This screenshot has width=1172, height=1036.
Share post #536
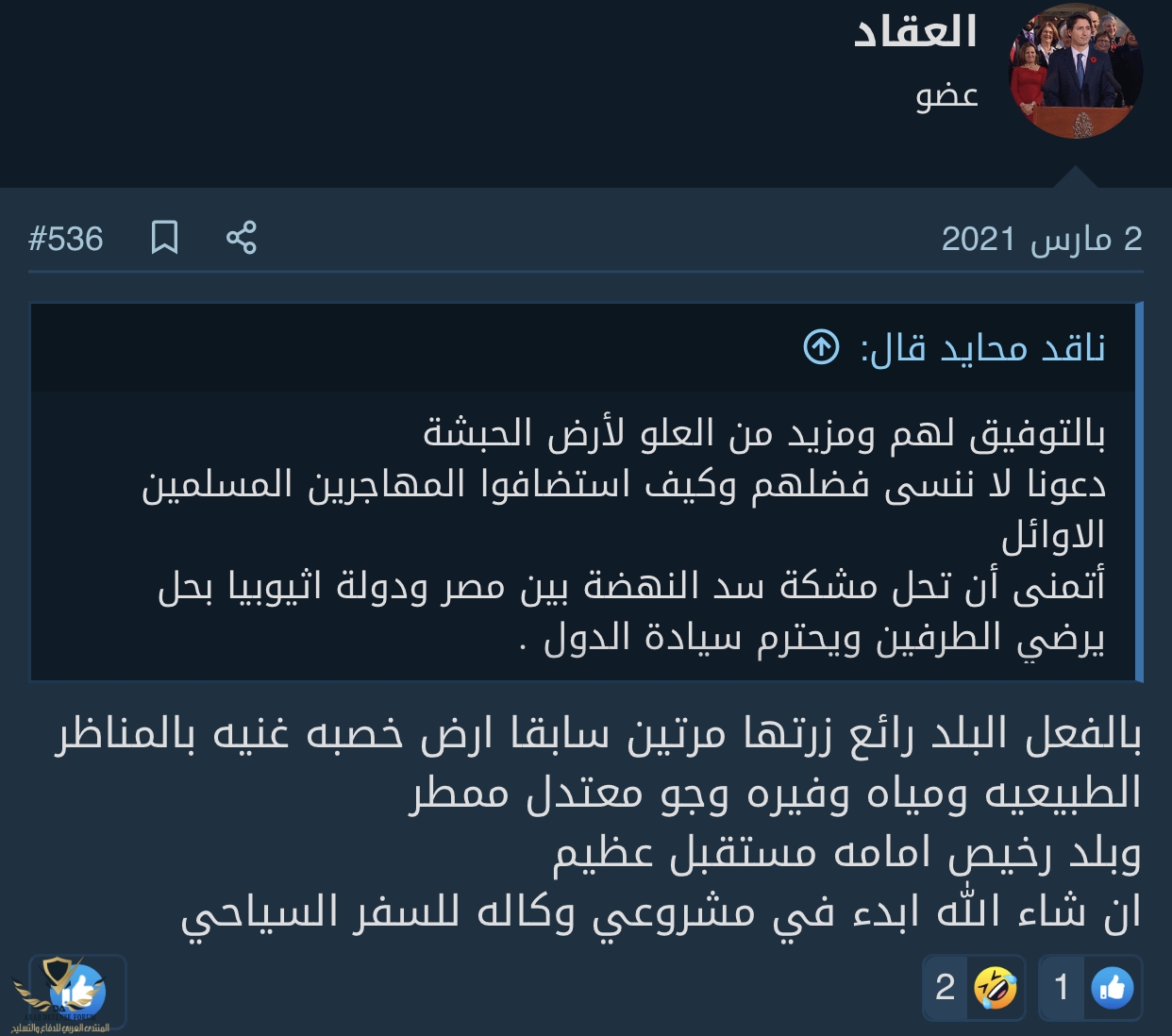click(242, 238)
